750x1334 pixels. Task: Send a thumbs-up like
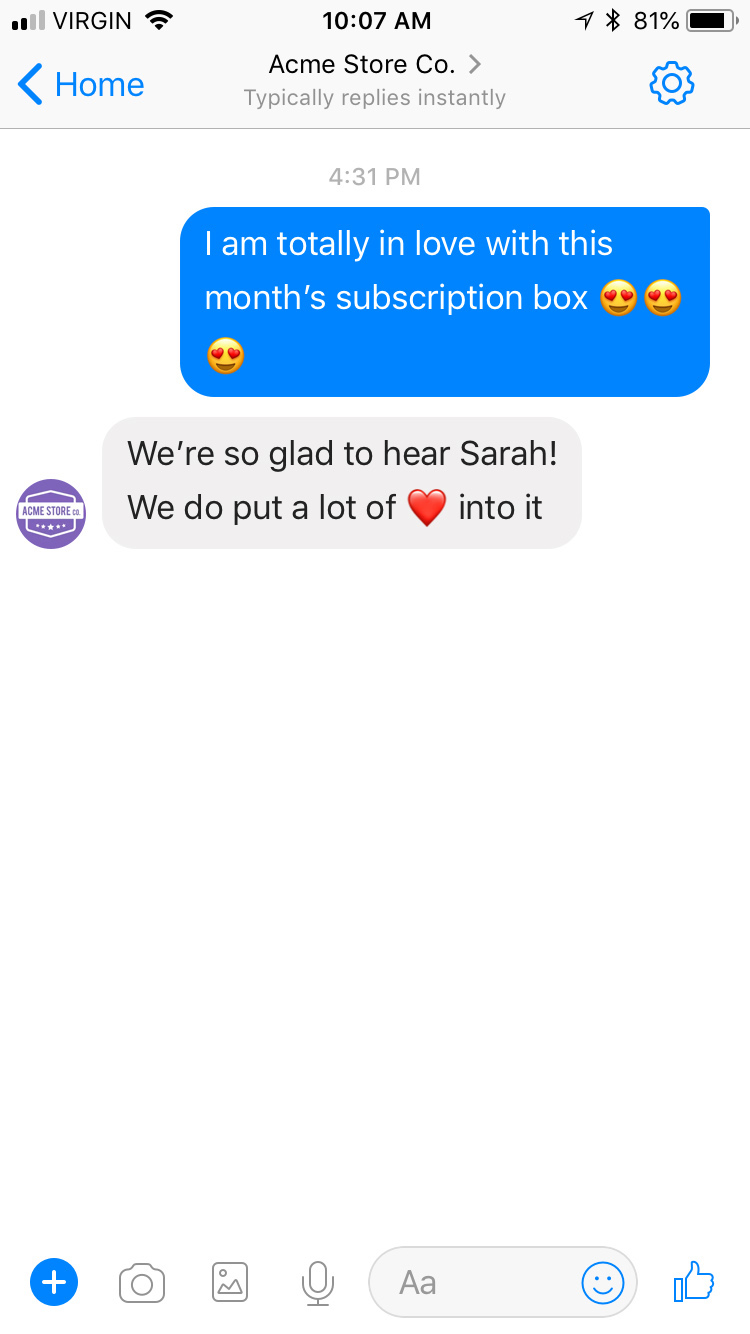694,1281
